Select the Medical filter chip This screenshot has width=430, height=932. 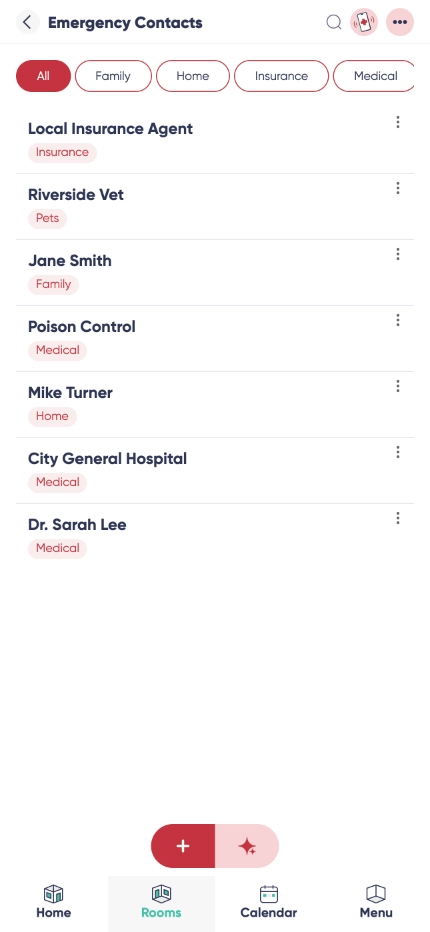point(375,76)
